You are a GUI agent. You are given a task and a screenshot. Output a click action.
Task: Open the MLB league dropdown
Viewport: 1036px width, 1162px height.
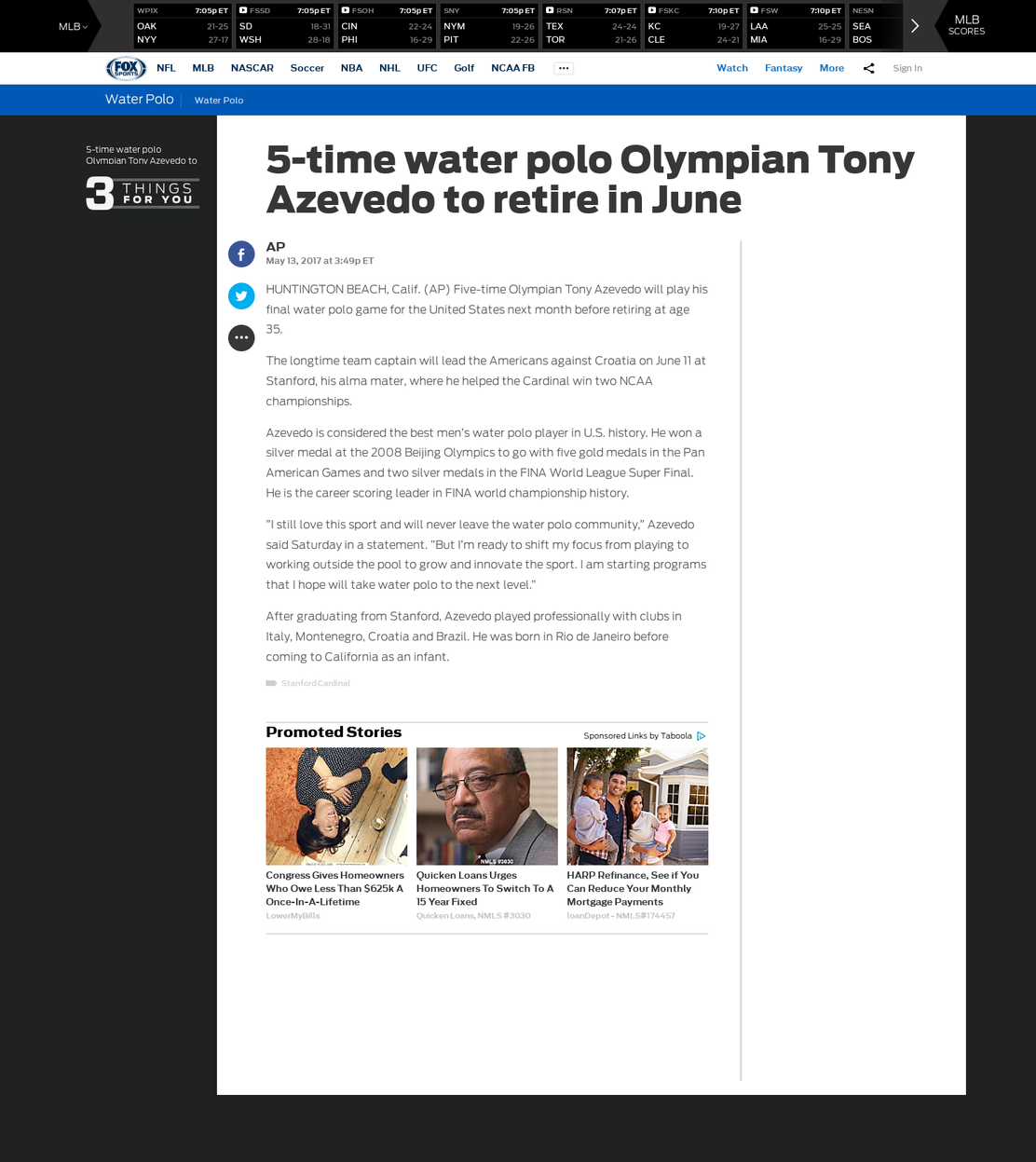pos(73,26)
